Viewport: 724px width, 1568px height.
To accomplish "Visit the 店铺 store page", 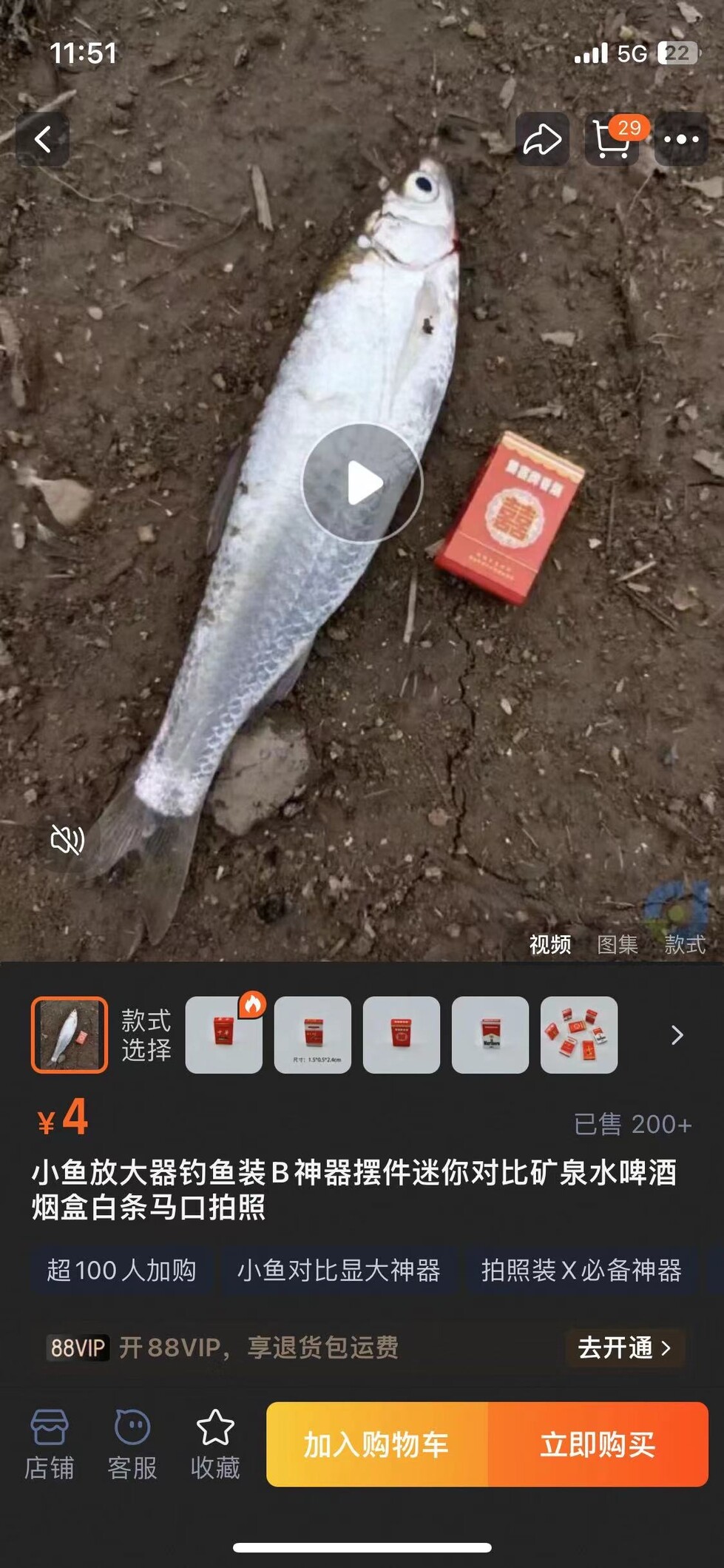I will [x=50, y=1444].
